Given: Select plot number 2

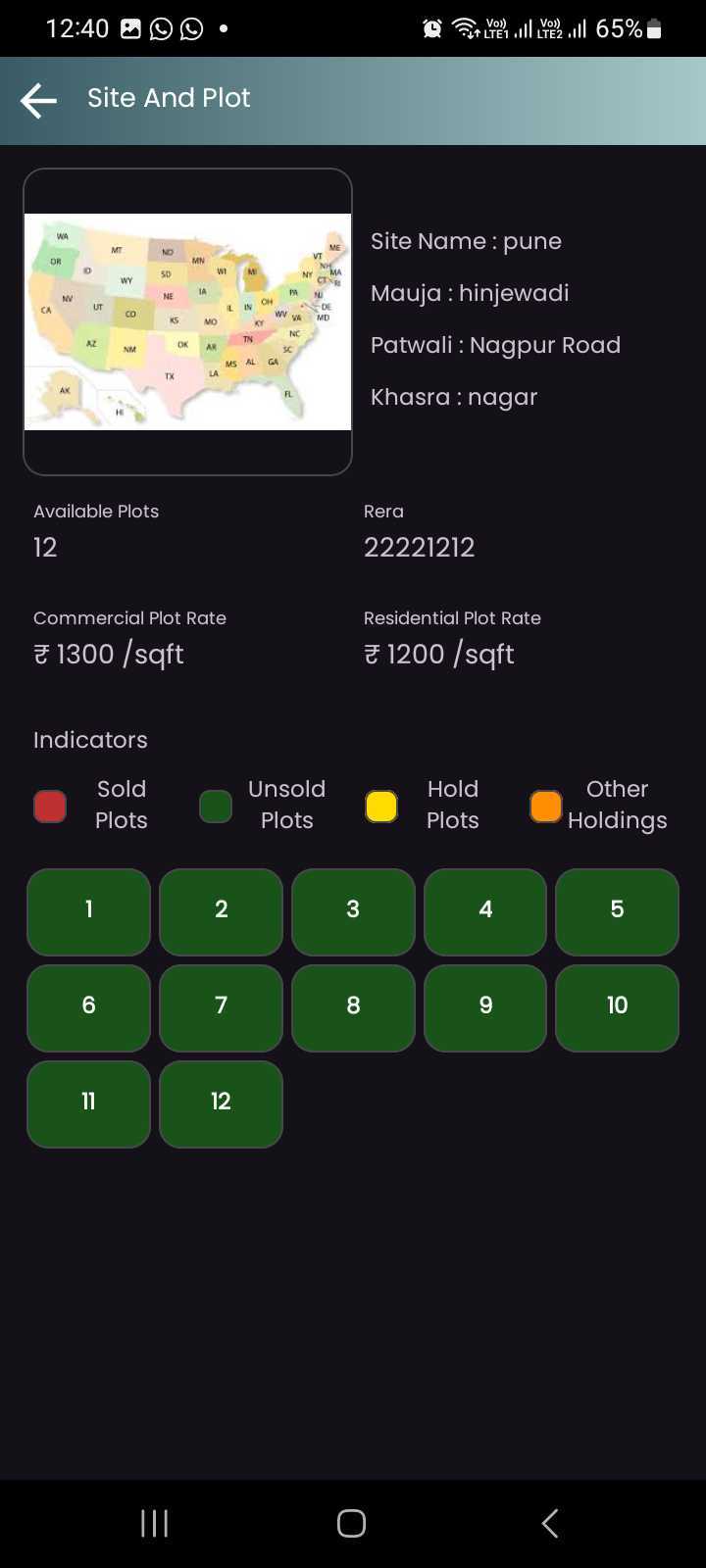Looking at the screenshot, I should point(221,911).
